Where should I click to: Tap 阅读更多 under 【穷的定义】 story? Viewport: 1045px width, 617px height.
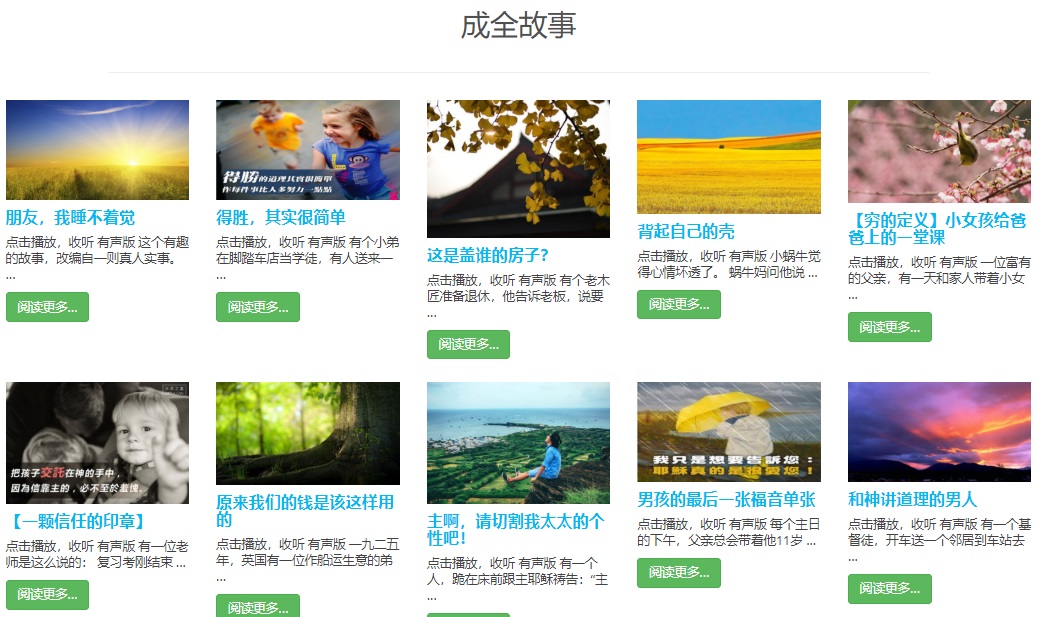pos(890,327)
